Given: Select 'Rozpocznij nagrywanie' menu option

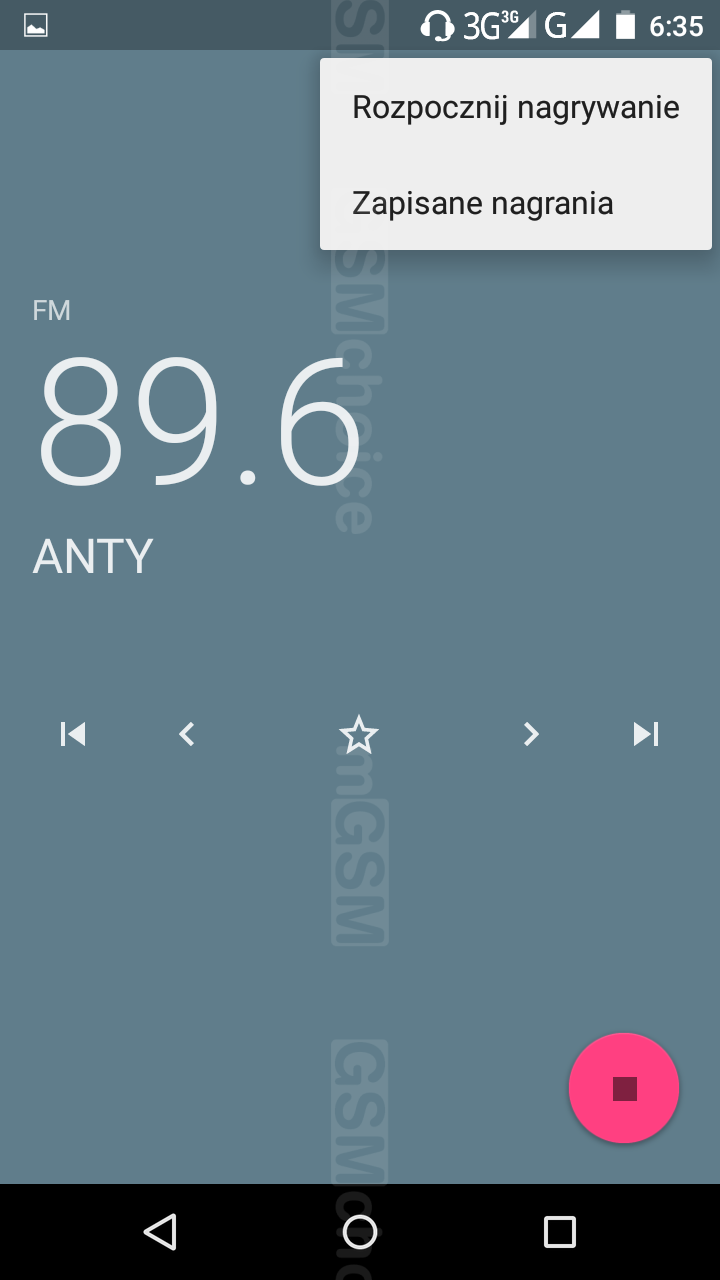Looking at the screenshot, I should click(x=515, y=107).
